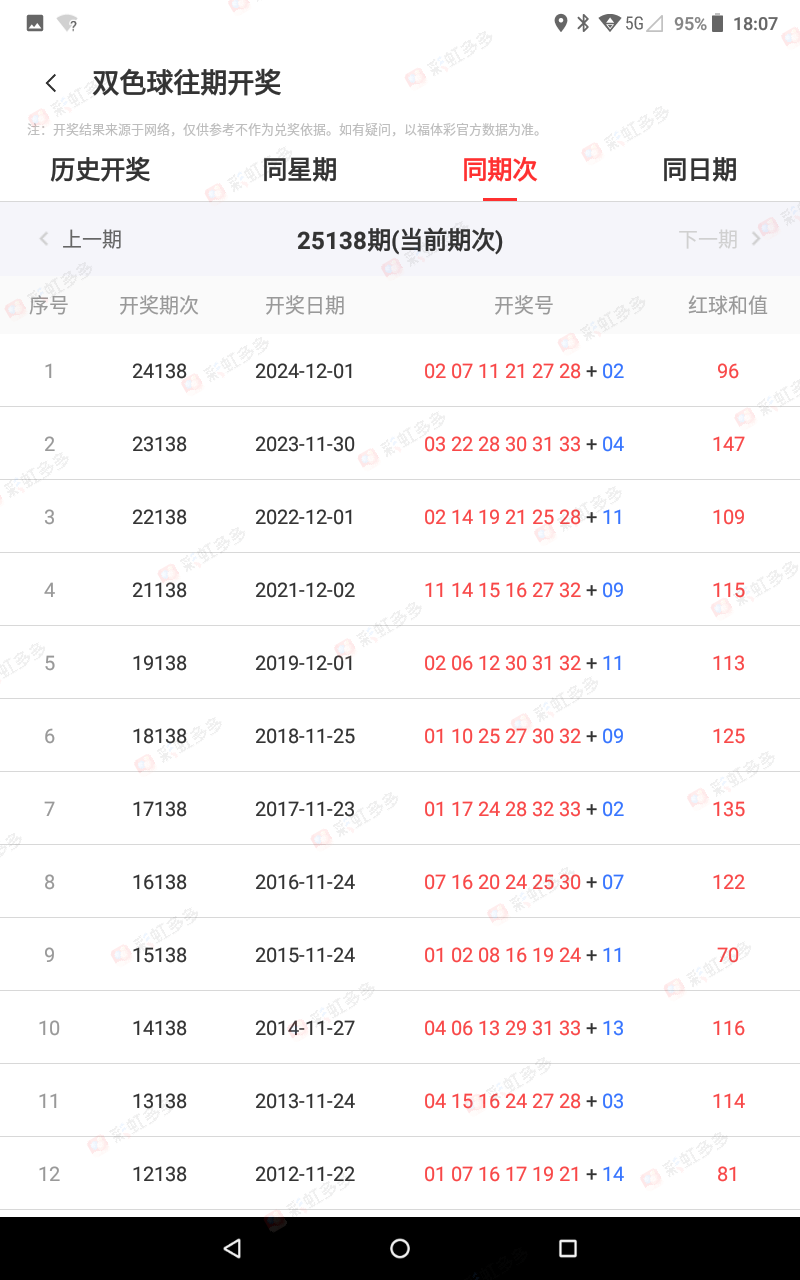Switch to the 同日期 tab
Image resolution: width=800 pixels, height=1280 pixels.
click(700, 170)
